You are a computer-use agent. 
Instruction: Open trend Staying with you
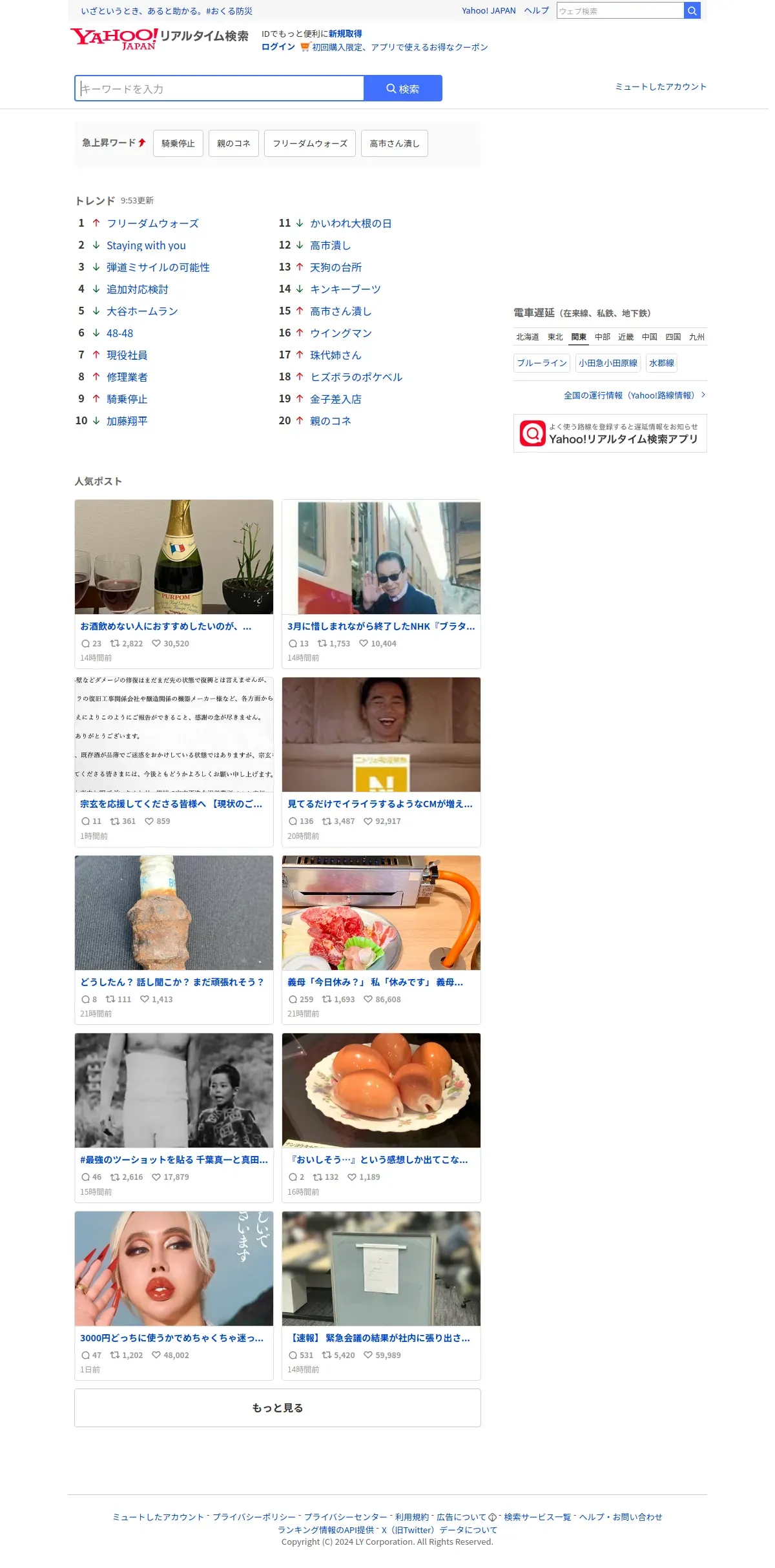pos(146,245)
